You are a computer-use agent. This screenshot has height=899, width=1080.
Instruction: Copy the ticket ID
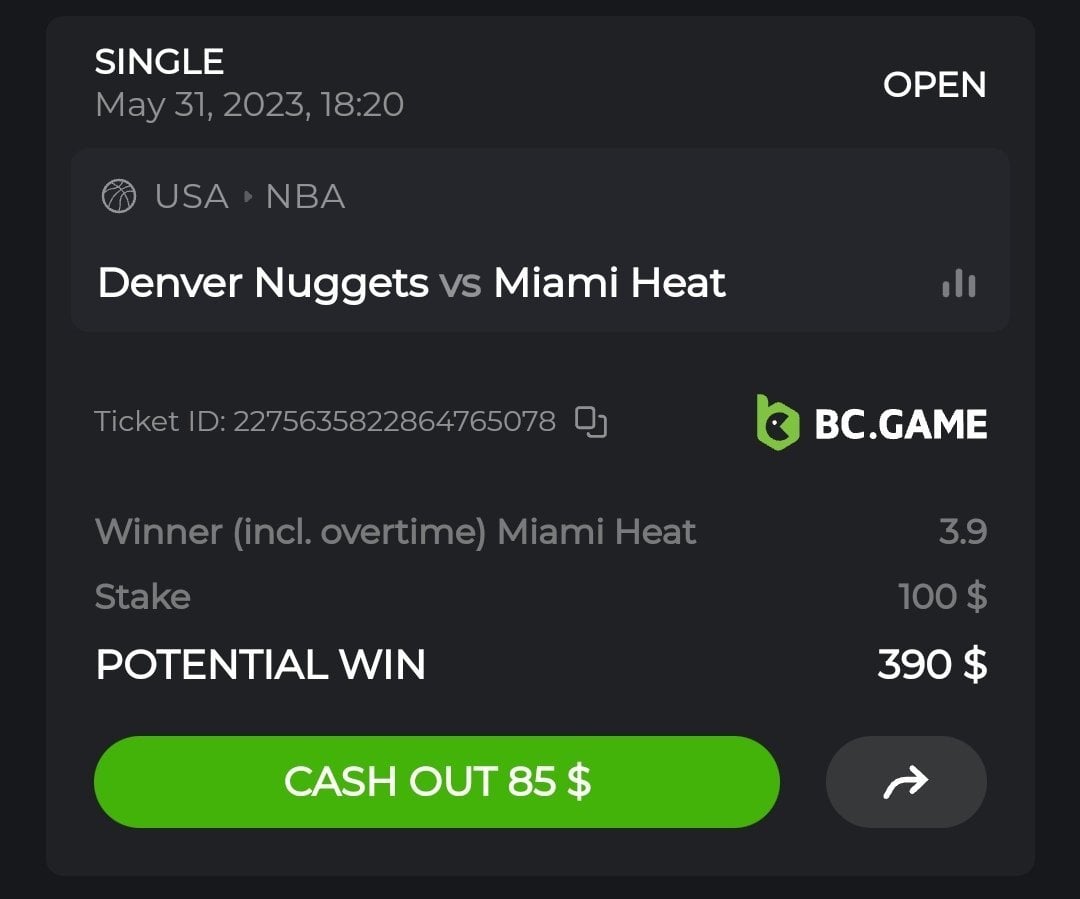pyautogui.click(x=591, y=422)
